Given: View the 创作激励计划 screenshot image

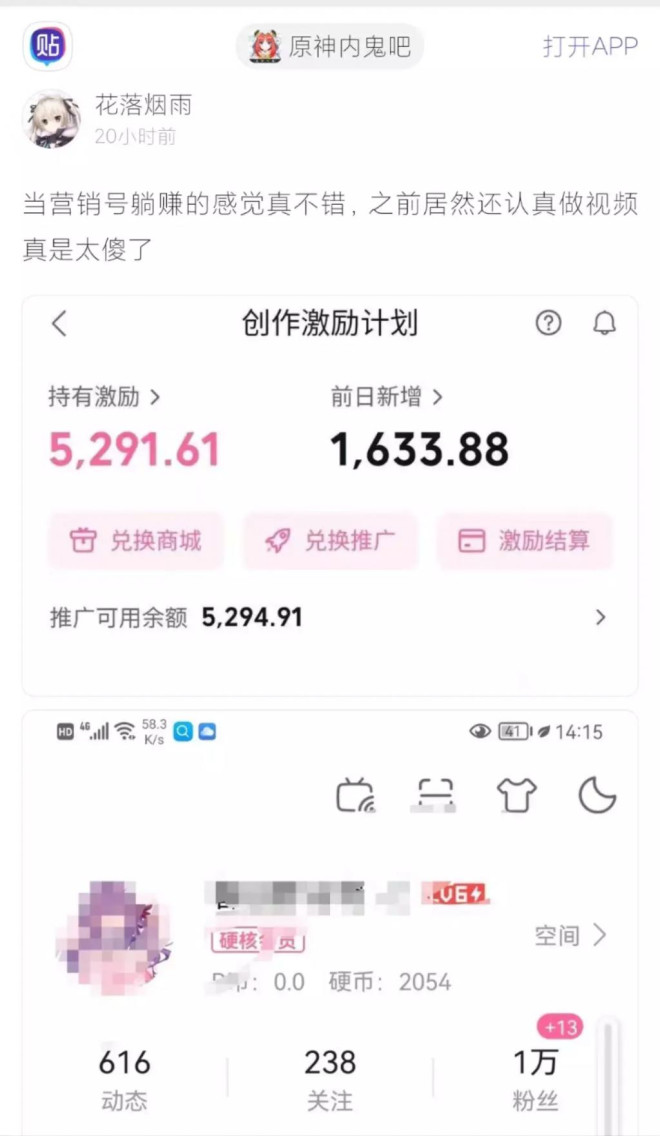Looking at the screenshot, I should 330,495.
